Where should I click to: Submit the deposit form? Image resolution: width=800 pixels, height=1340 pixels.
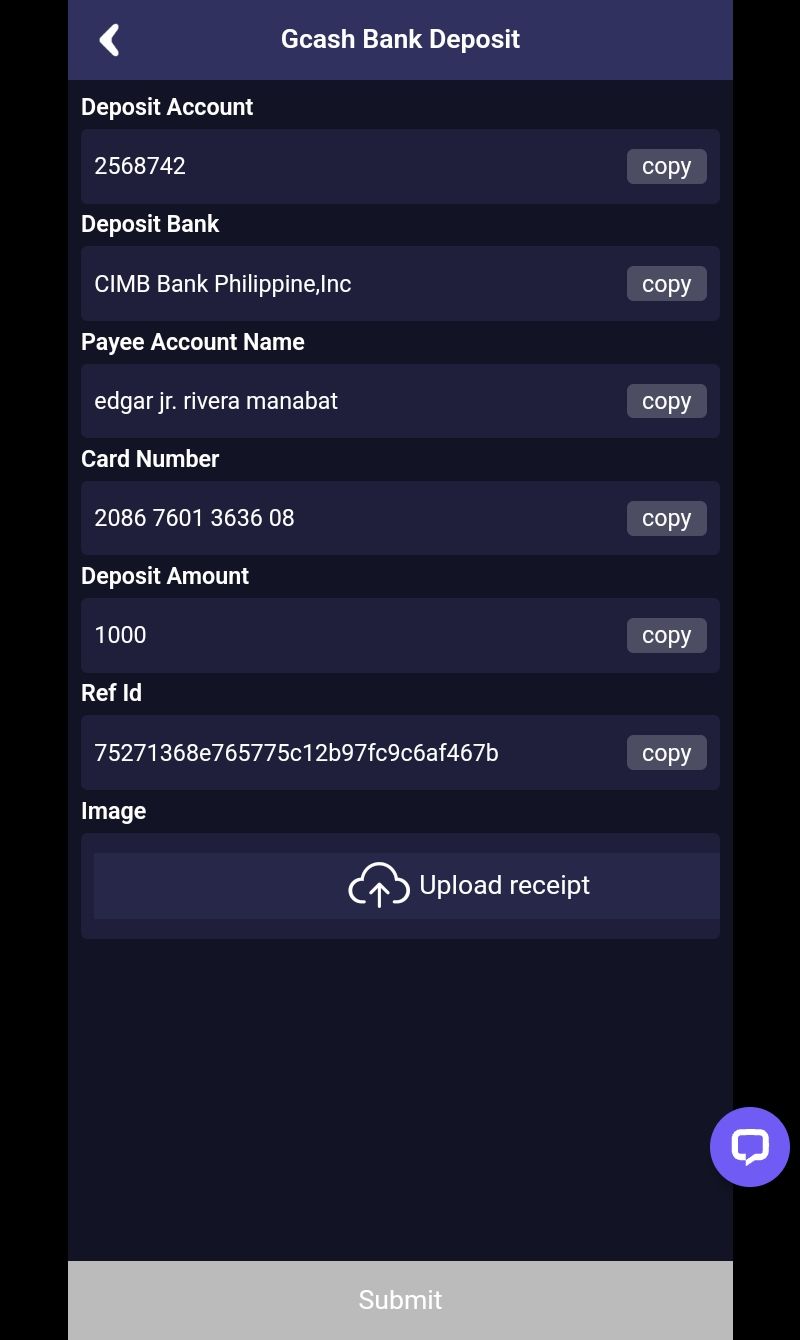tap(400, 1300)
